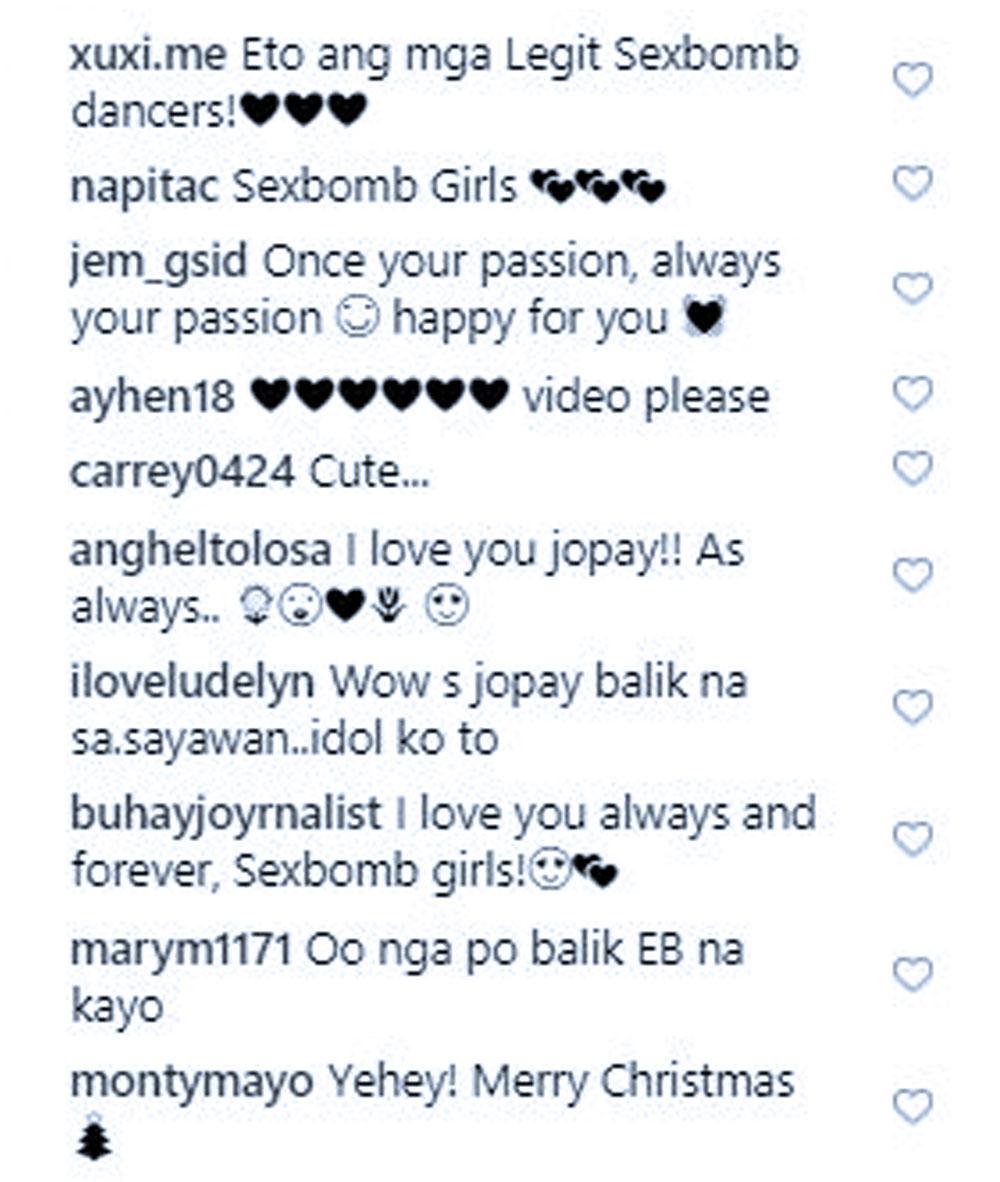This screenshot has width=1000, height=1182.
Task: Go to carrey0424's profile
Action: point(182,474)
